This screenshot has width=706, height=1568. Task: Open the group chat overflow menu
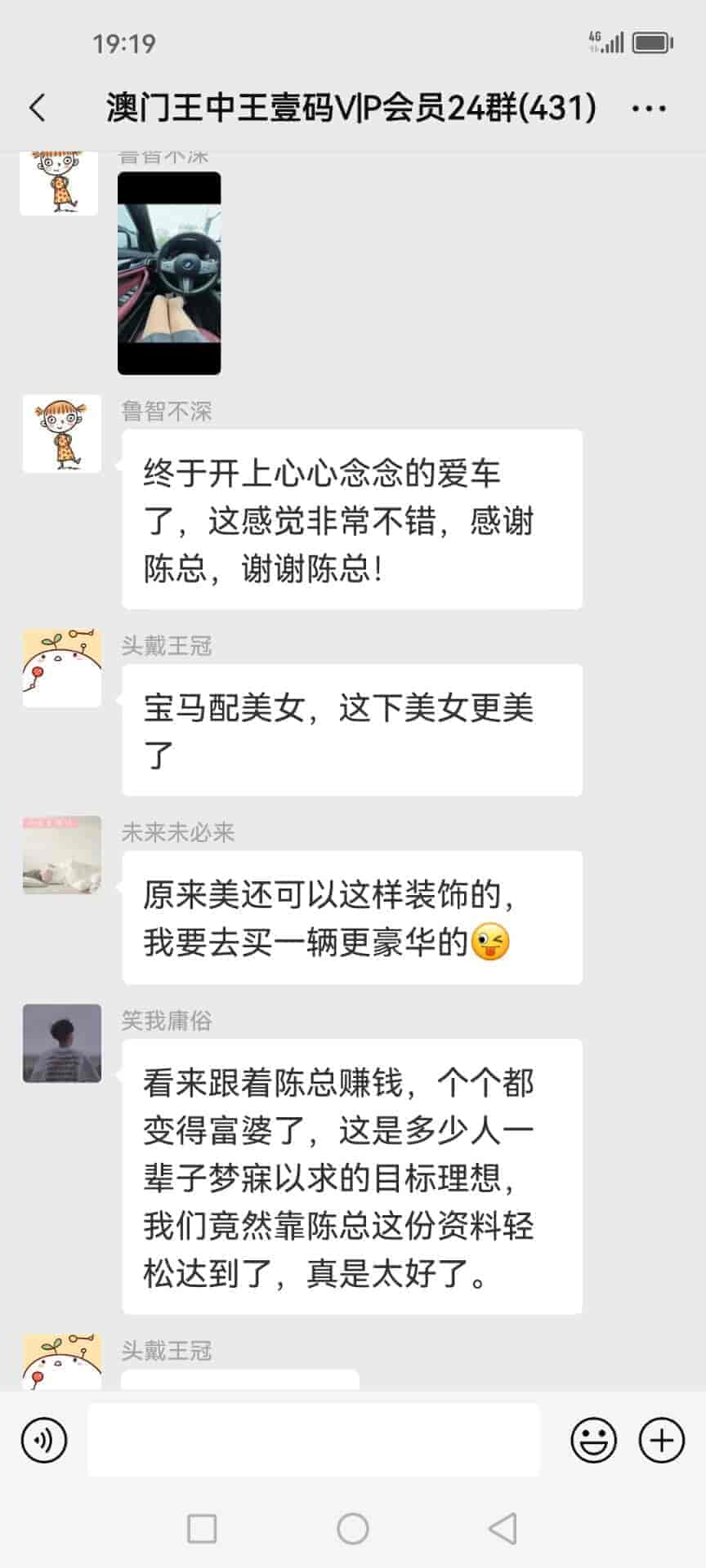click(649, 108)
